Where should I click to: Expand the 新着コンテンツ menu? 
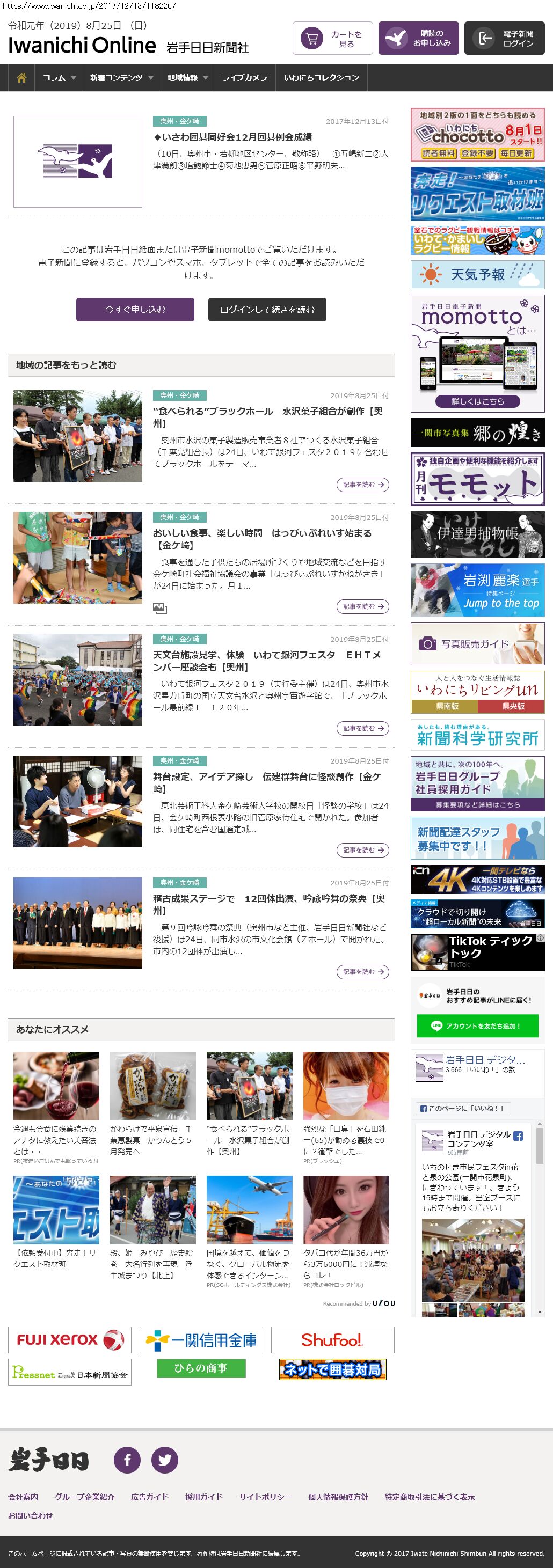click(121, 78)
